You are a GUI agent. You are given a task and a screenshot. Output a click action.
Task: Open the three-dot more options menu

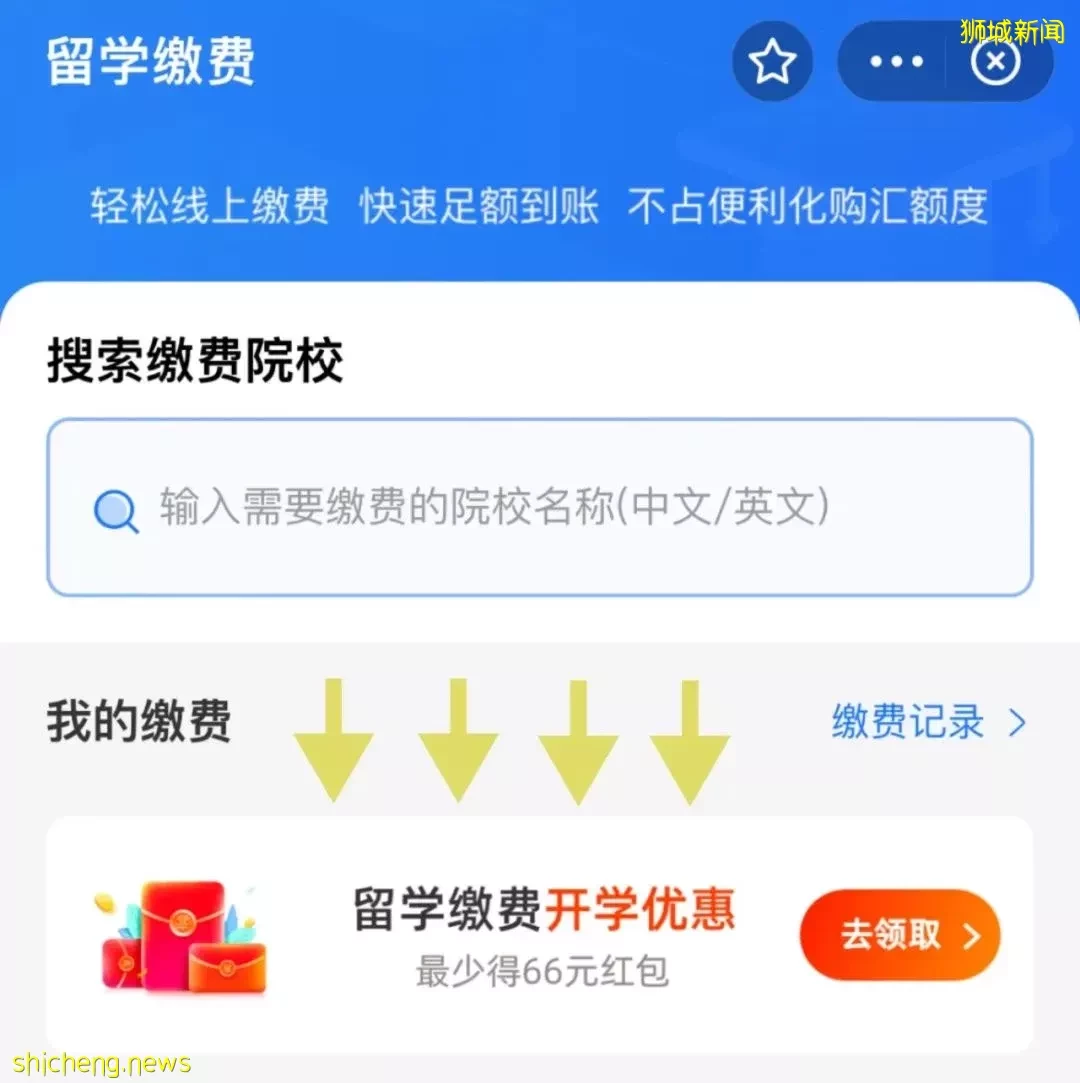coord(896,62)
